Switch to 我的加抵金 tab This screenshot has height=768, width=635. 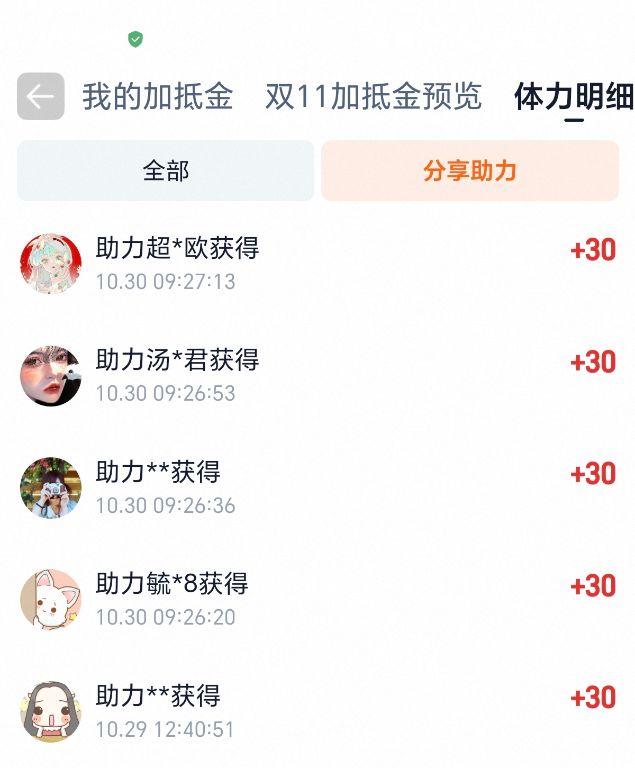(x=158, y=97)
